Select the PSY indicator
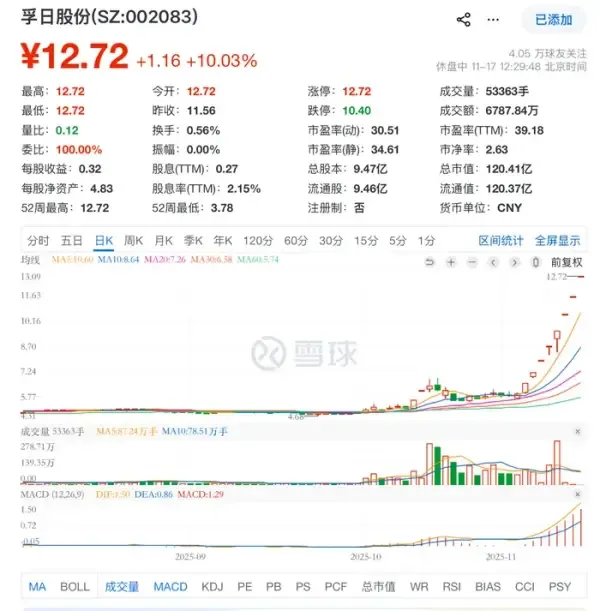 [x=561, y=587]
